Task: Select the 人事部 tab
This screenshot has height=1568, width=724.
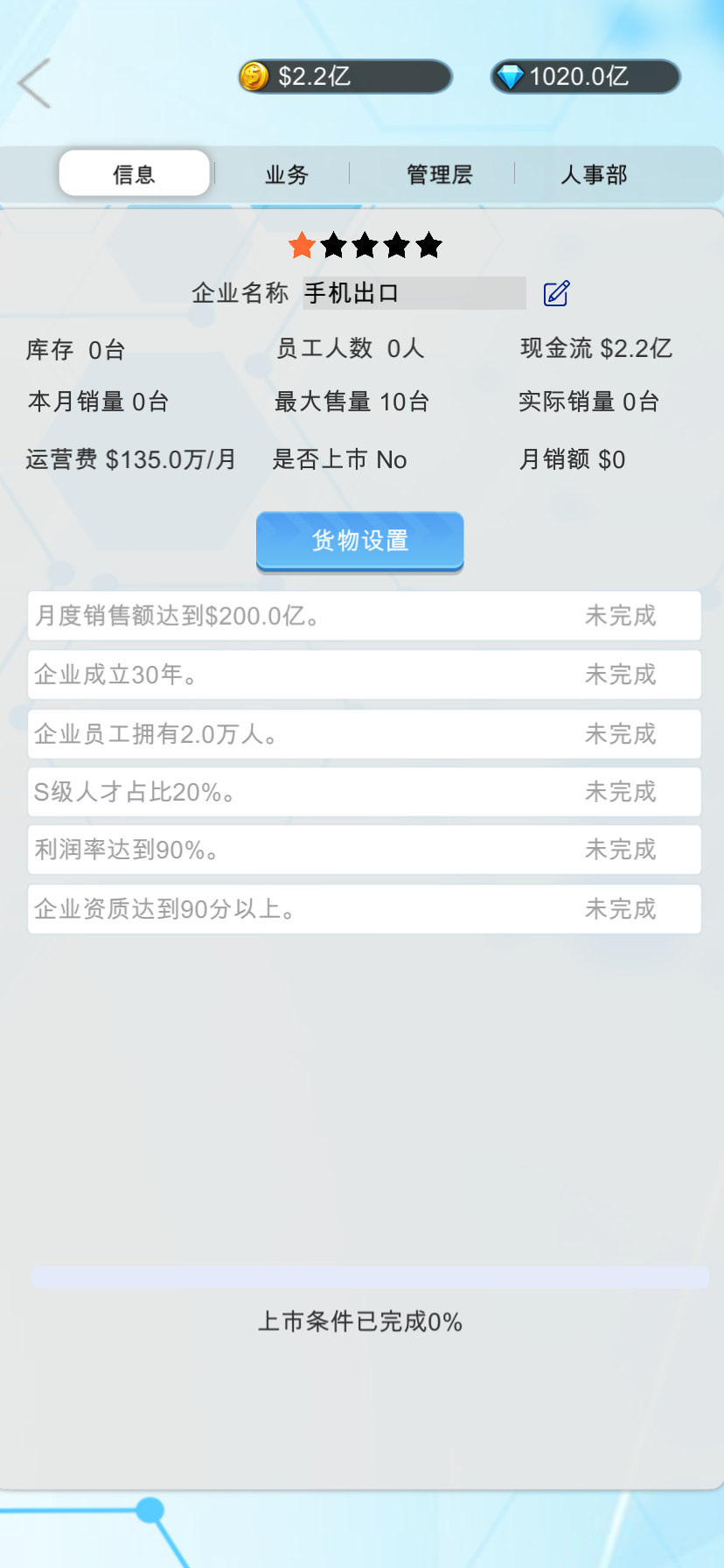Action: (x=594, y=174)
